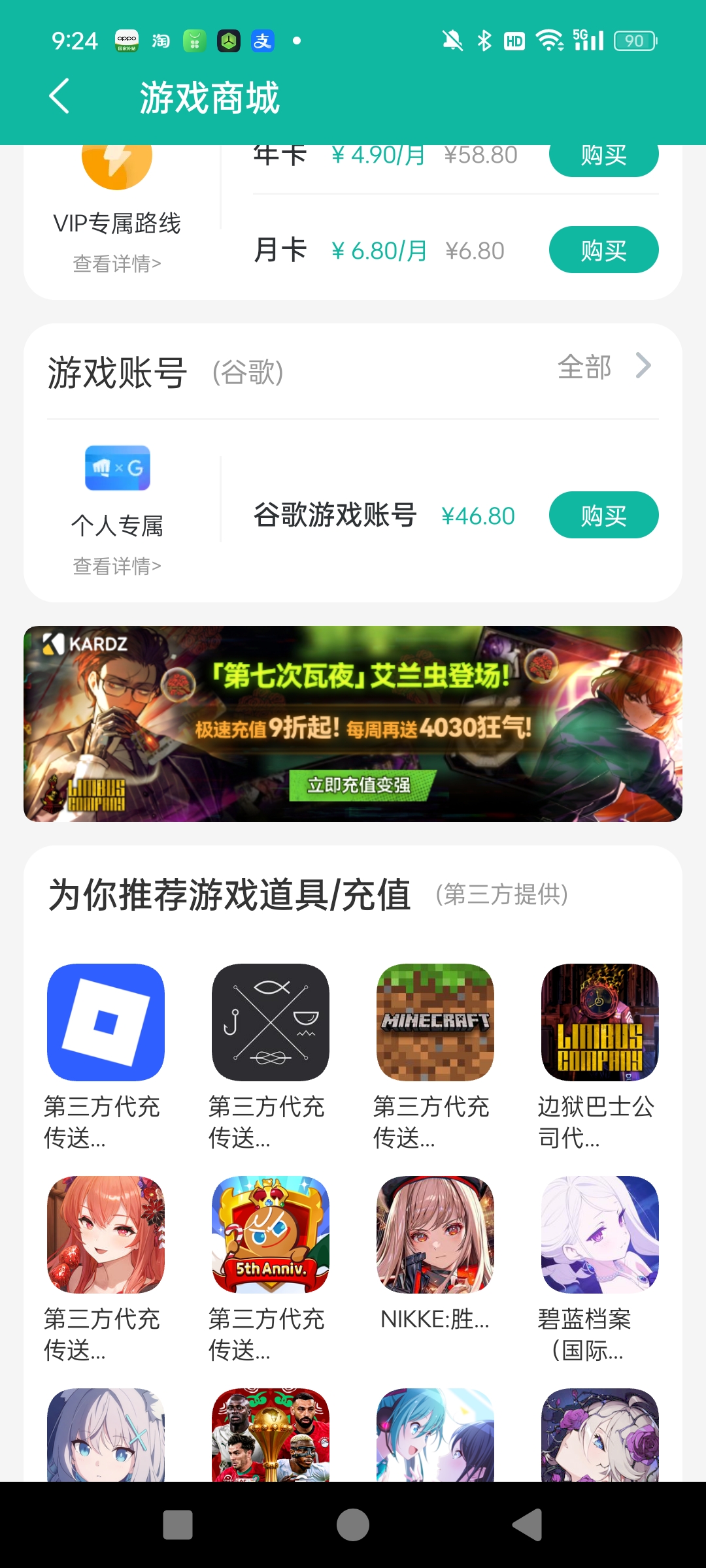The height and width of the screenshot is (1568, 706).
Task: Go back using the header arrow
Action: tap(59, 98)
